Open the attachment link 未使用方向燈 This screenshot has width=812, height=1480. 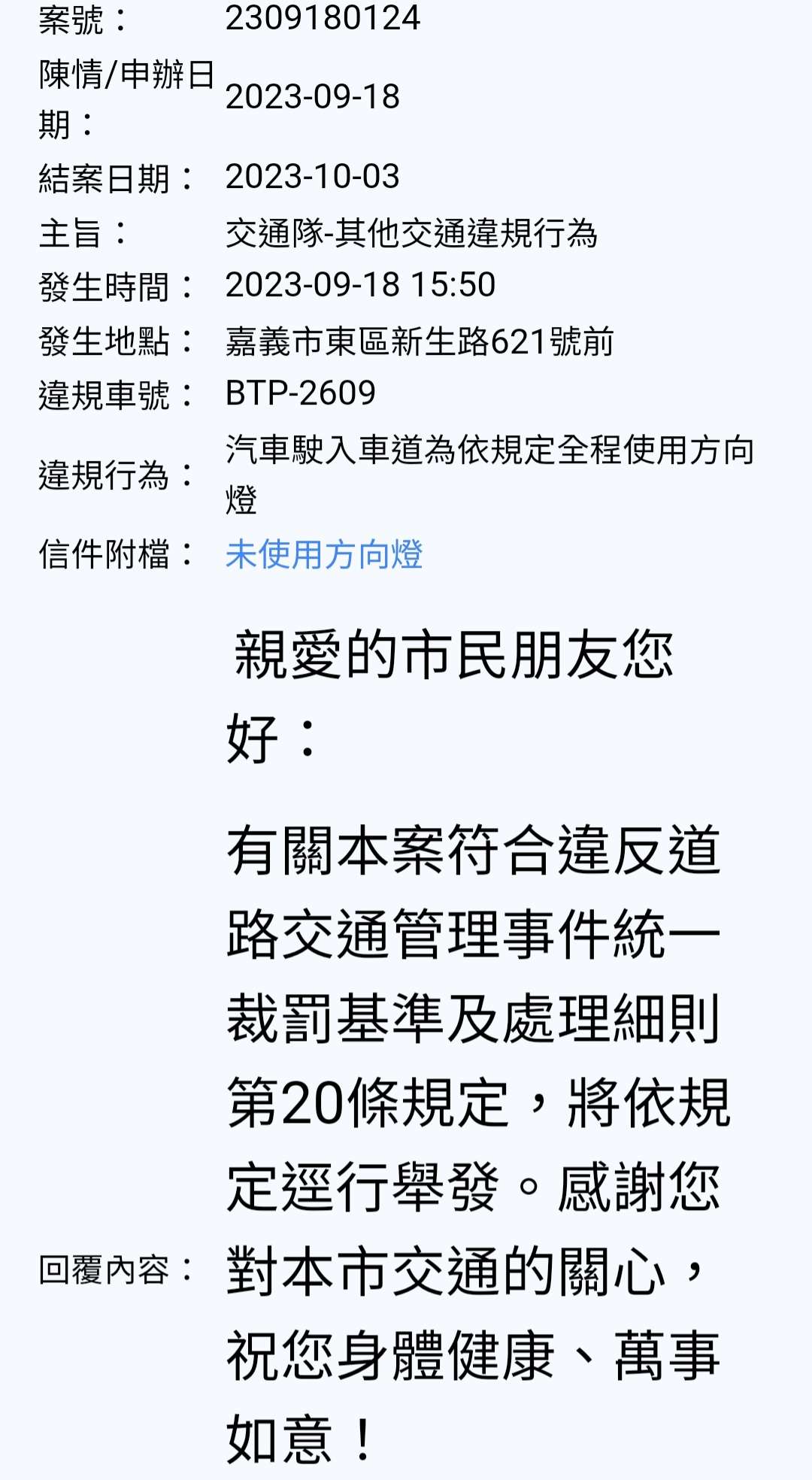click(x=324, y=554)
